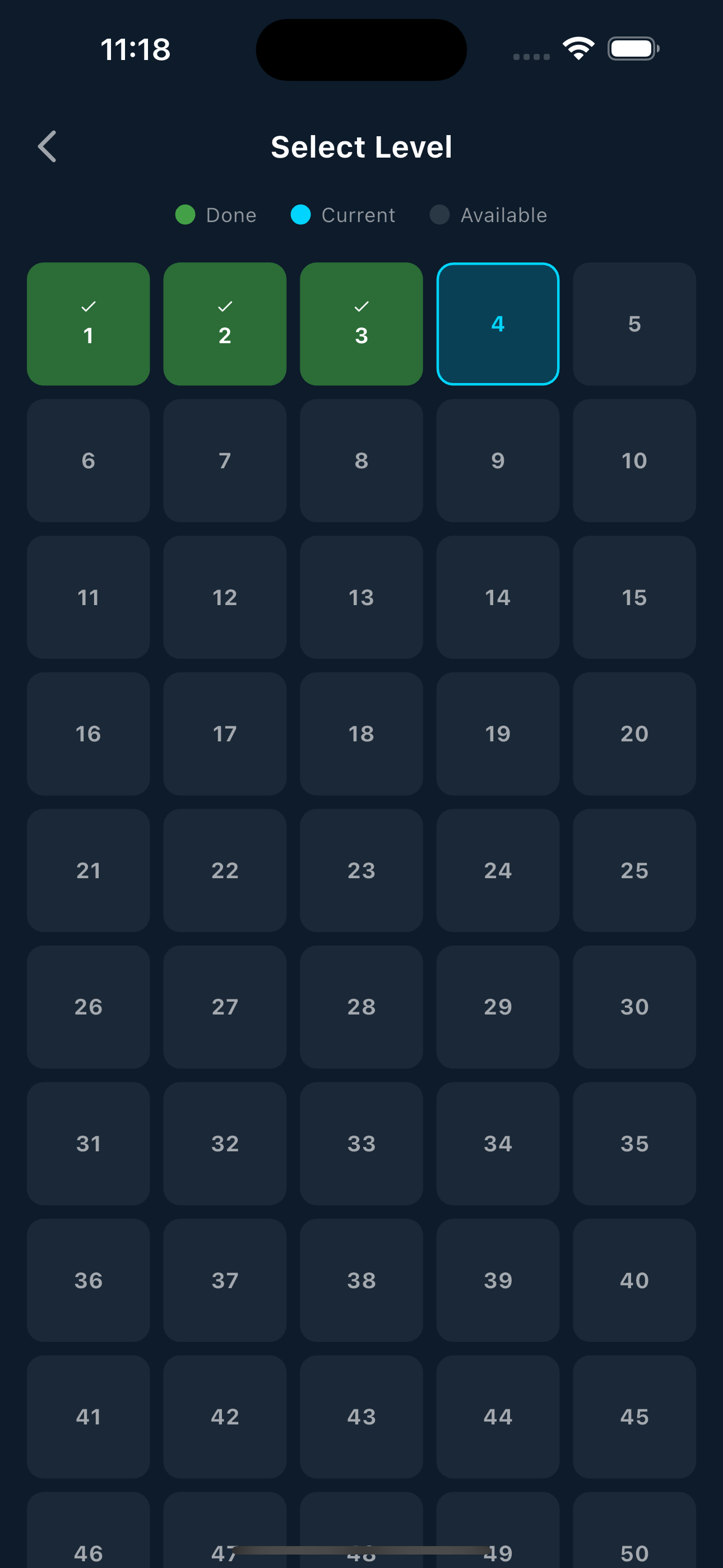
Task: Replay completed level 1
Action: coord(88,324)
